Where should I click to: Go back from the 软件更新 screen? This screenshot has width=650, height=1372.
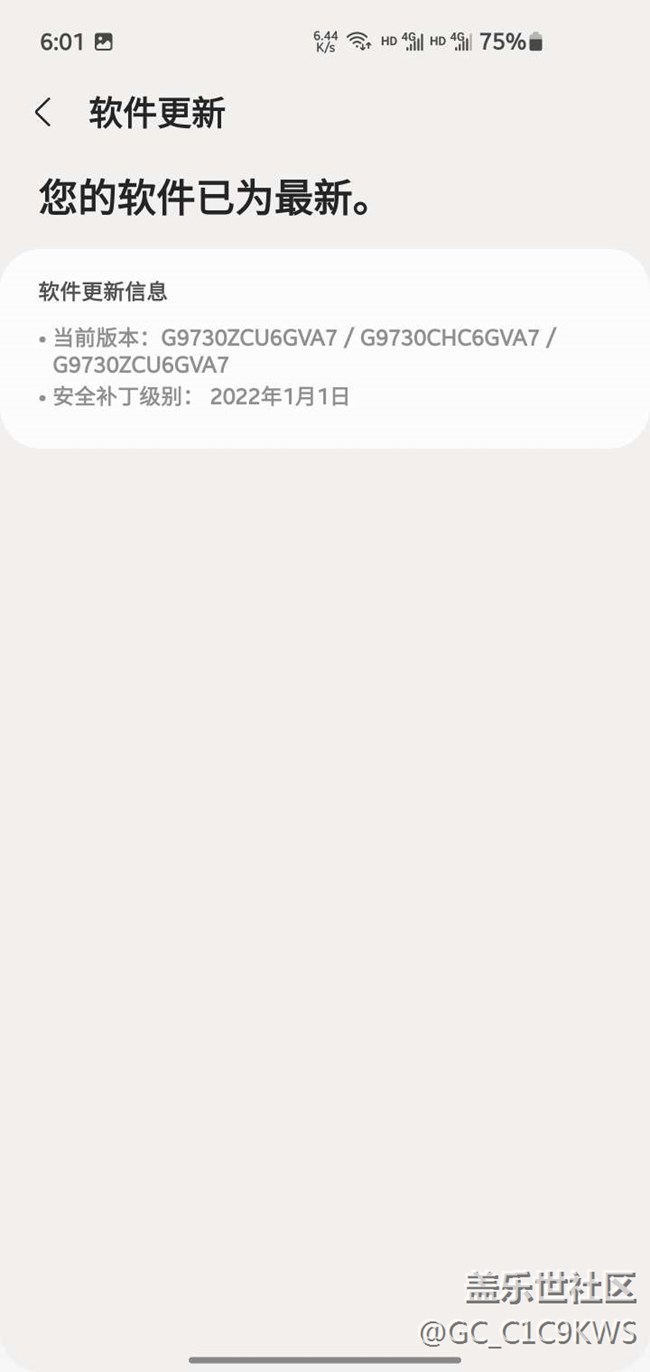point(42,112)
